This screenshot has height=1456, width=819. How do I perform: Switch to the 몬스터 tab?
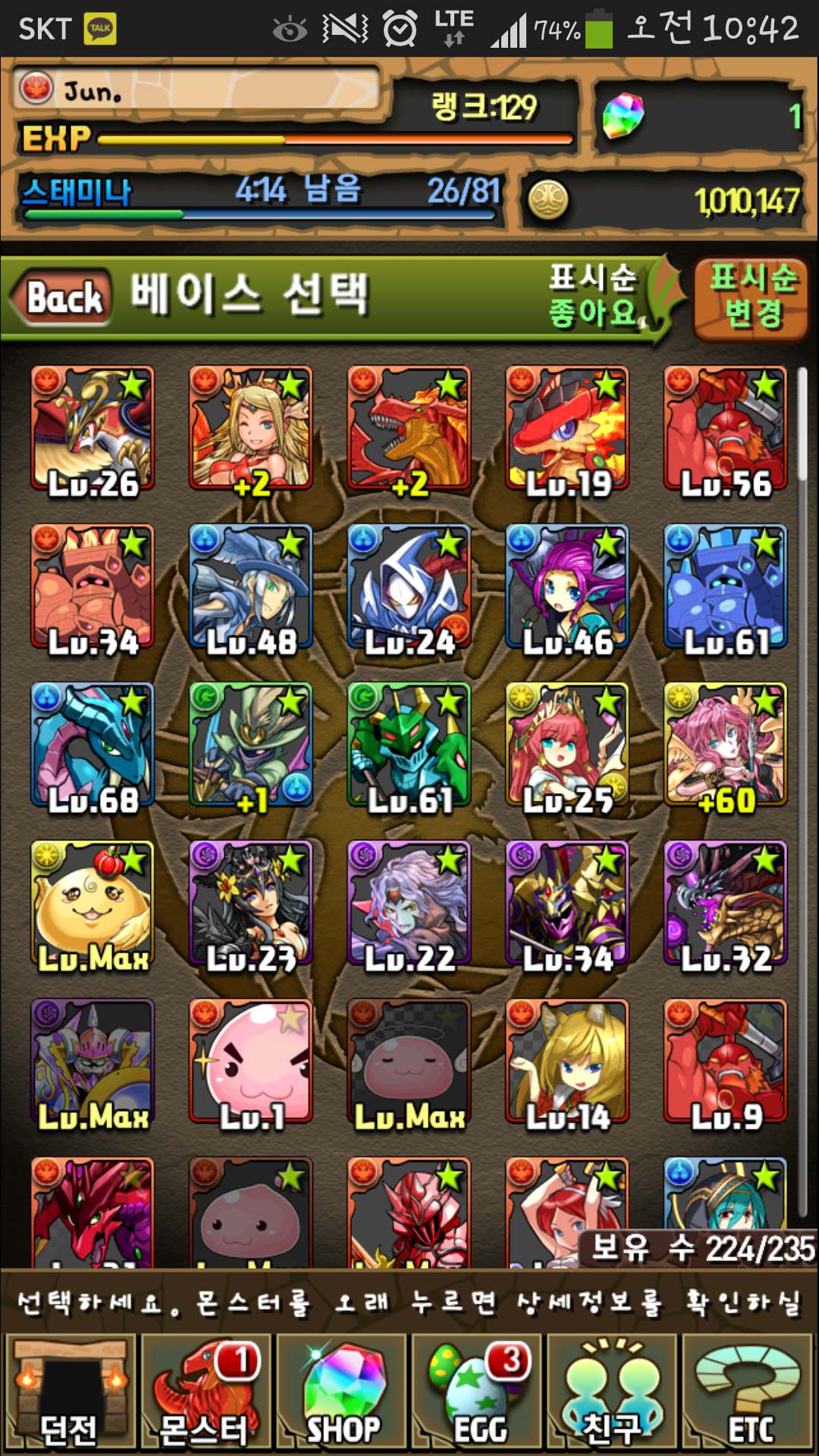[205, 1394]
